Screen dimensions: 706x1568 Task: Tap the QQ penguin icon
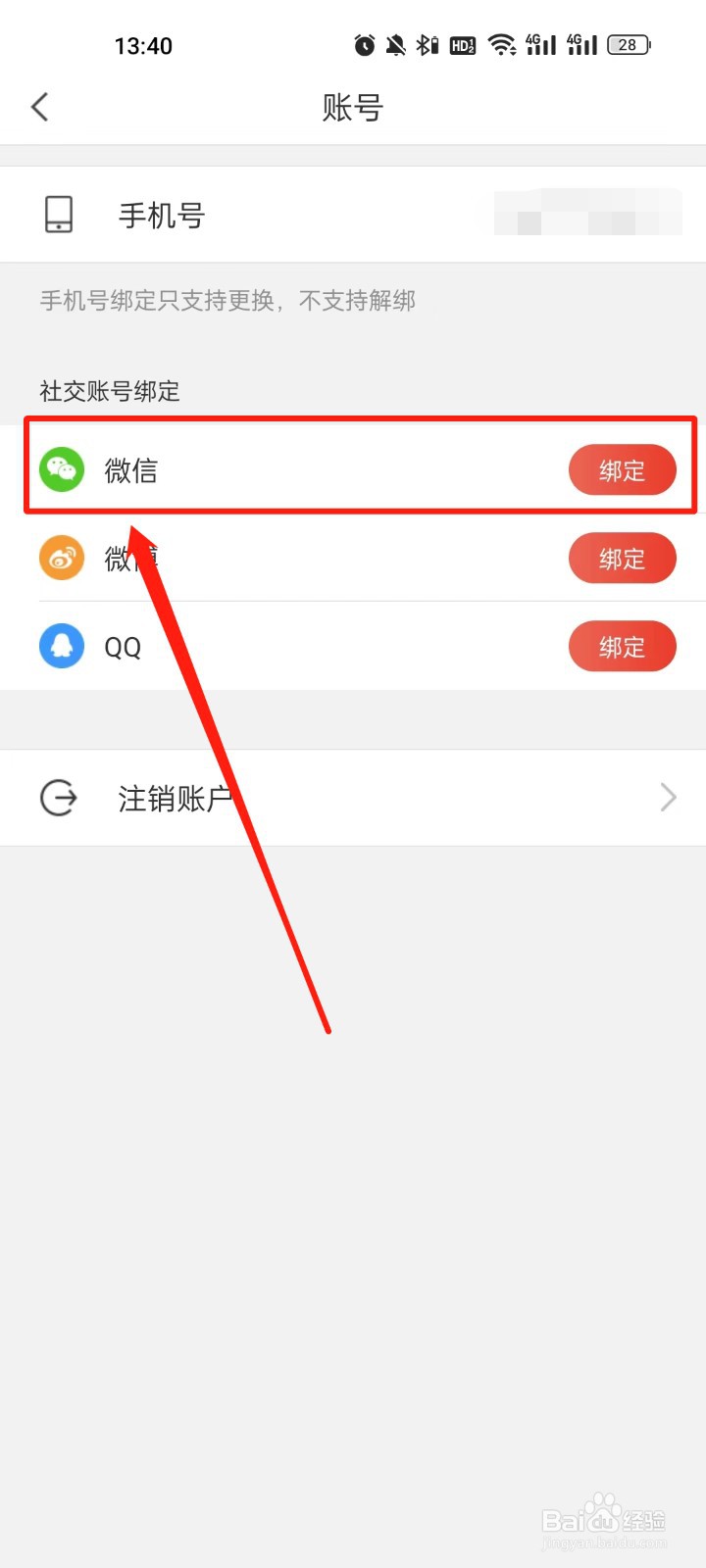pos(61,646)
